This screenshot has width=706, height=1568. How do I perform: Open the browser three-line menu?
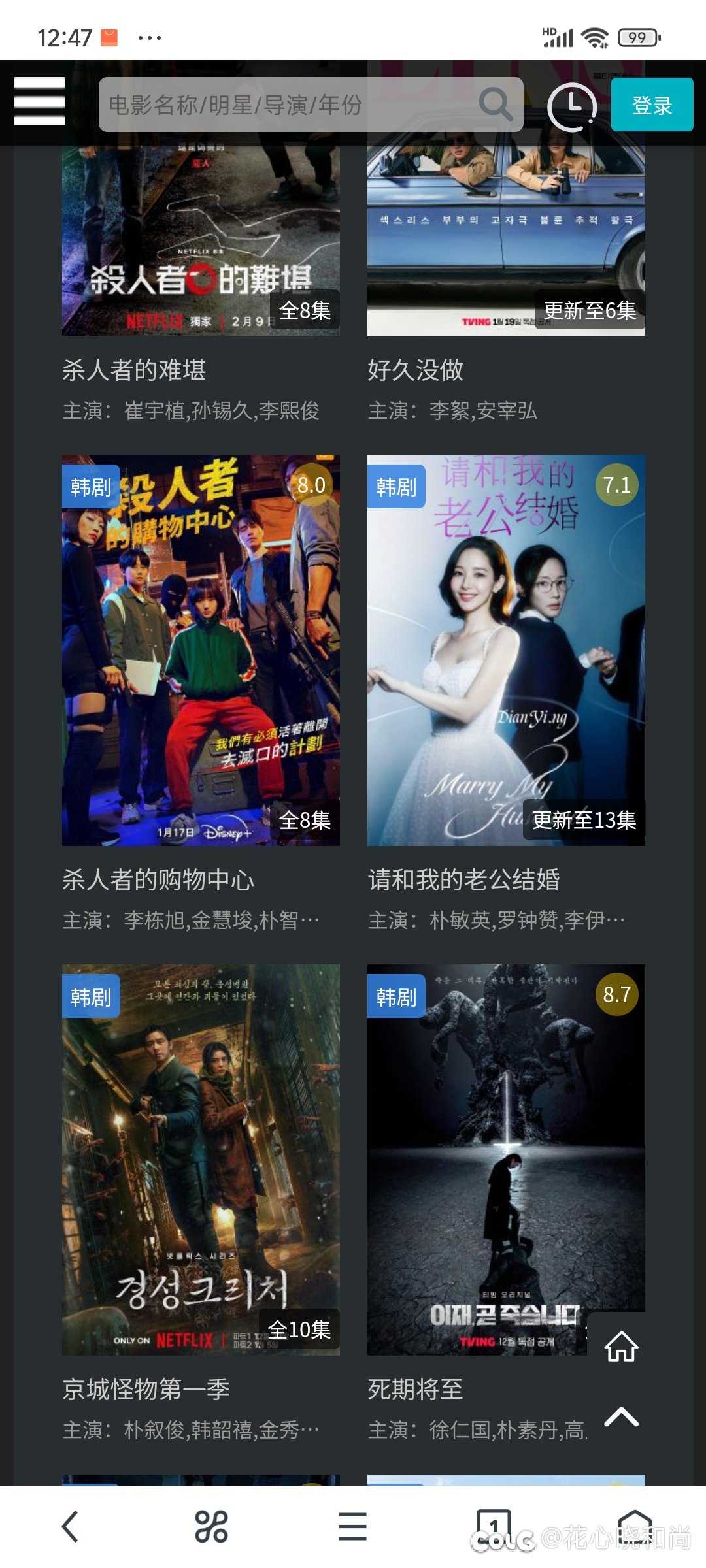pyautogui.click(x=352, y=1526)
